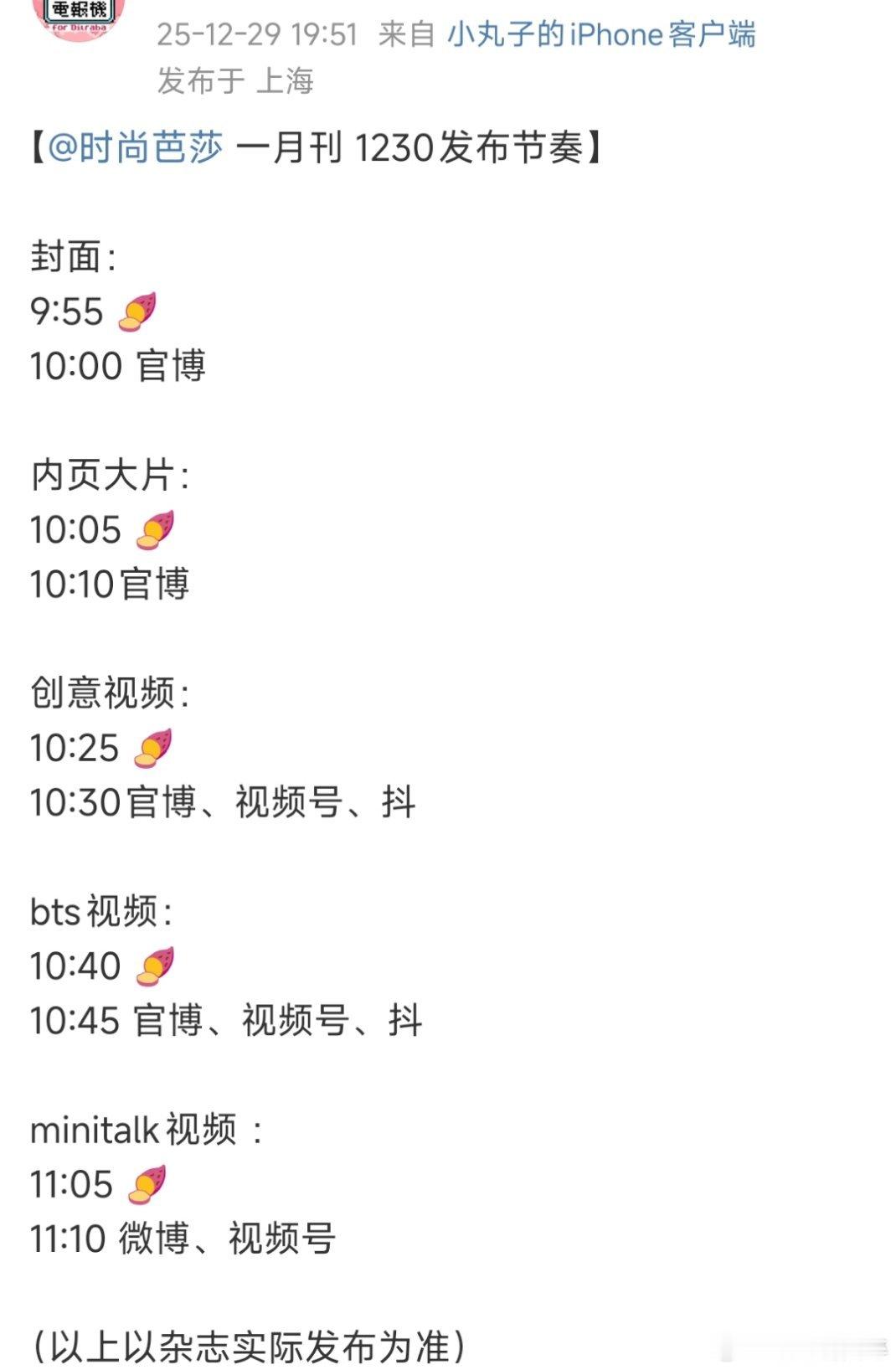Click the 以上以杂志实际发布为准 disclaimer text

pos(247,1338)
